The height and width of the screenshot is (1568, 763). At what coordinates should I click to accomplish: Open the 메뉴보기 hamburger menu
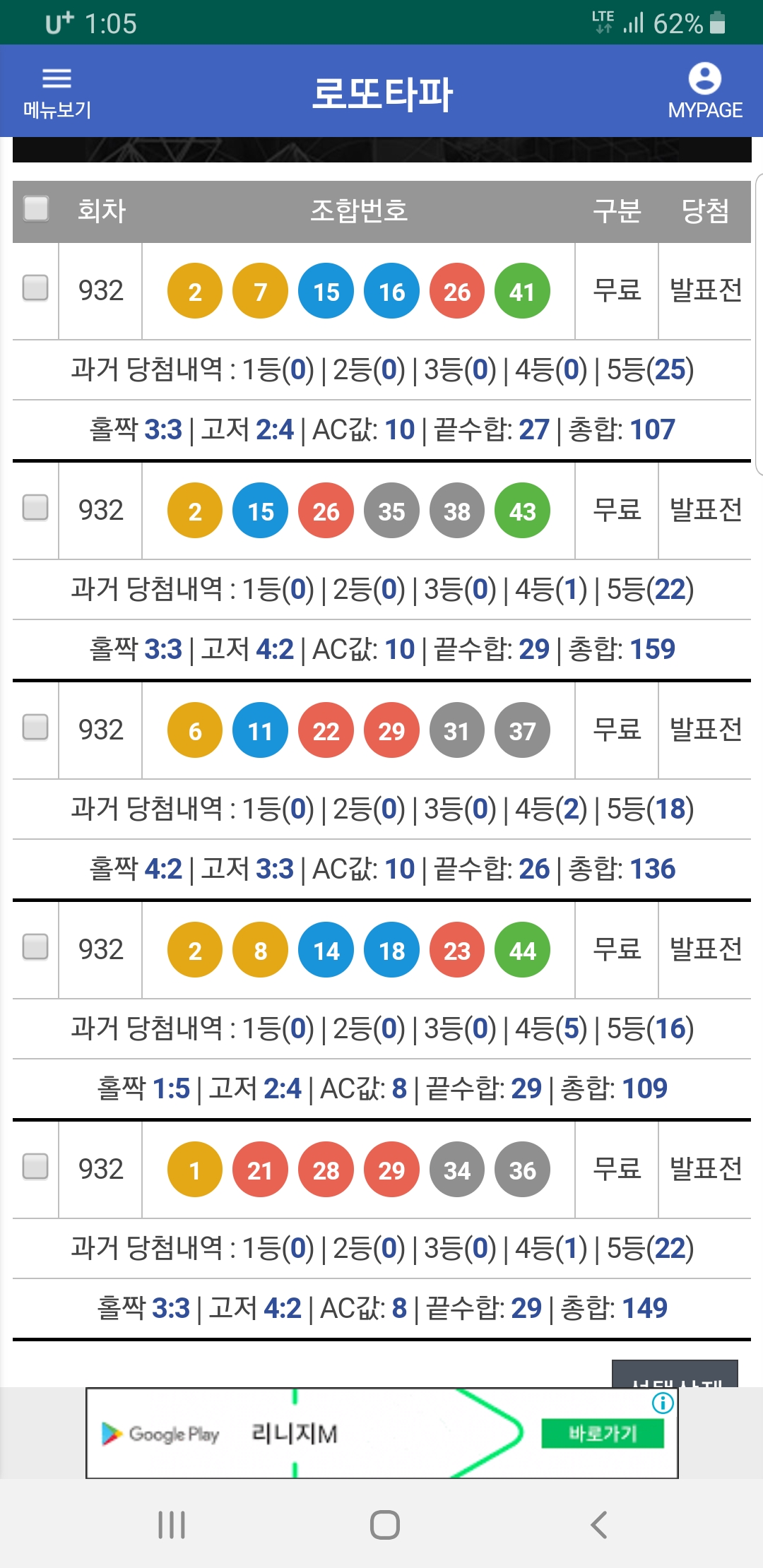[x=57, y=93]
